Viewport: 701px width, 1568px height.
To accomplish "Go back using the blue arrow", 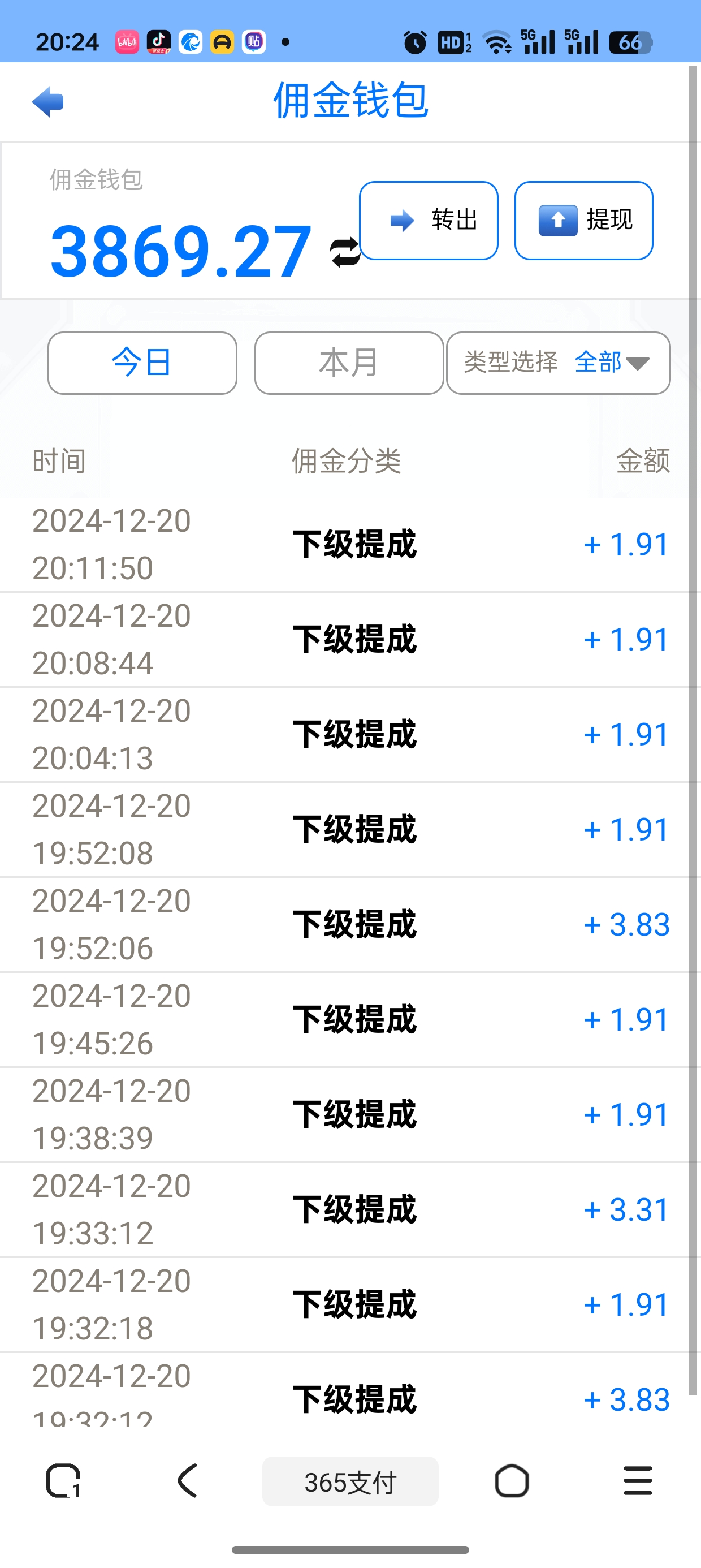I will (x=47, y=102).
